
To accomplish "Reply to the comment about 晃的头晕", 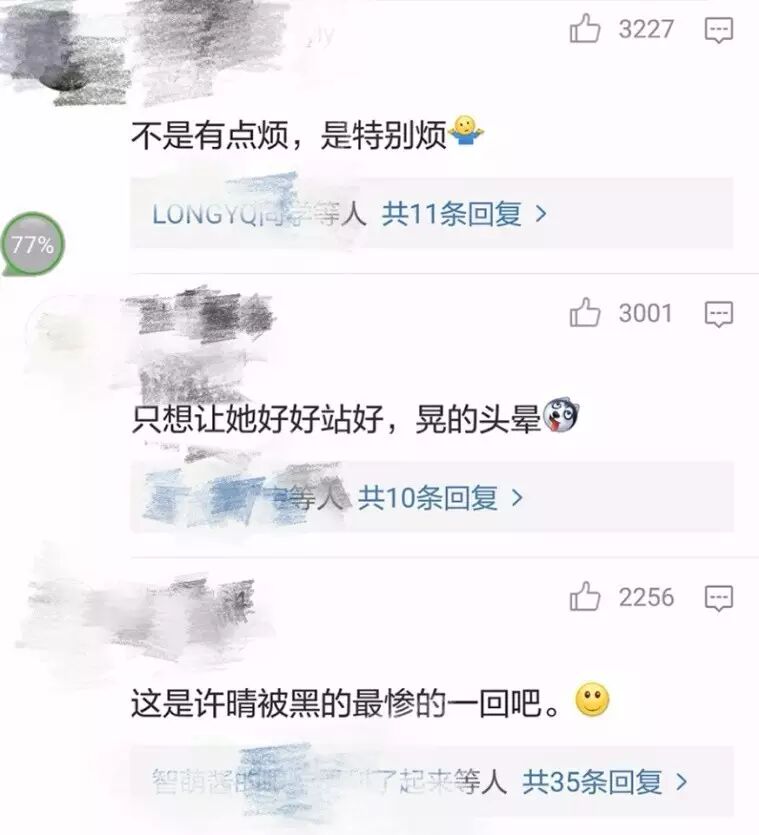I will 719,314.
